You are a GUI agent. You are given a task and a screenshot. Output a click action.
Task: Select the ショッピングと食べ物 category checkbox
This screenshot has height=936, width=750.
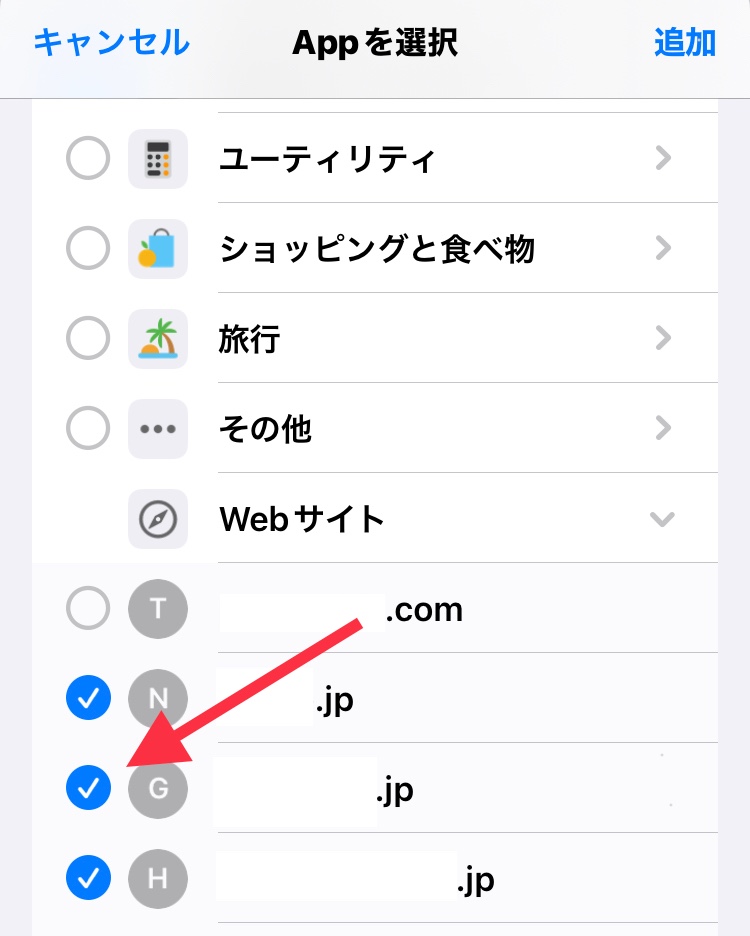point(88,249)
